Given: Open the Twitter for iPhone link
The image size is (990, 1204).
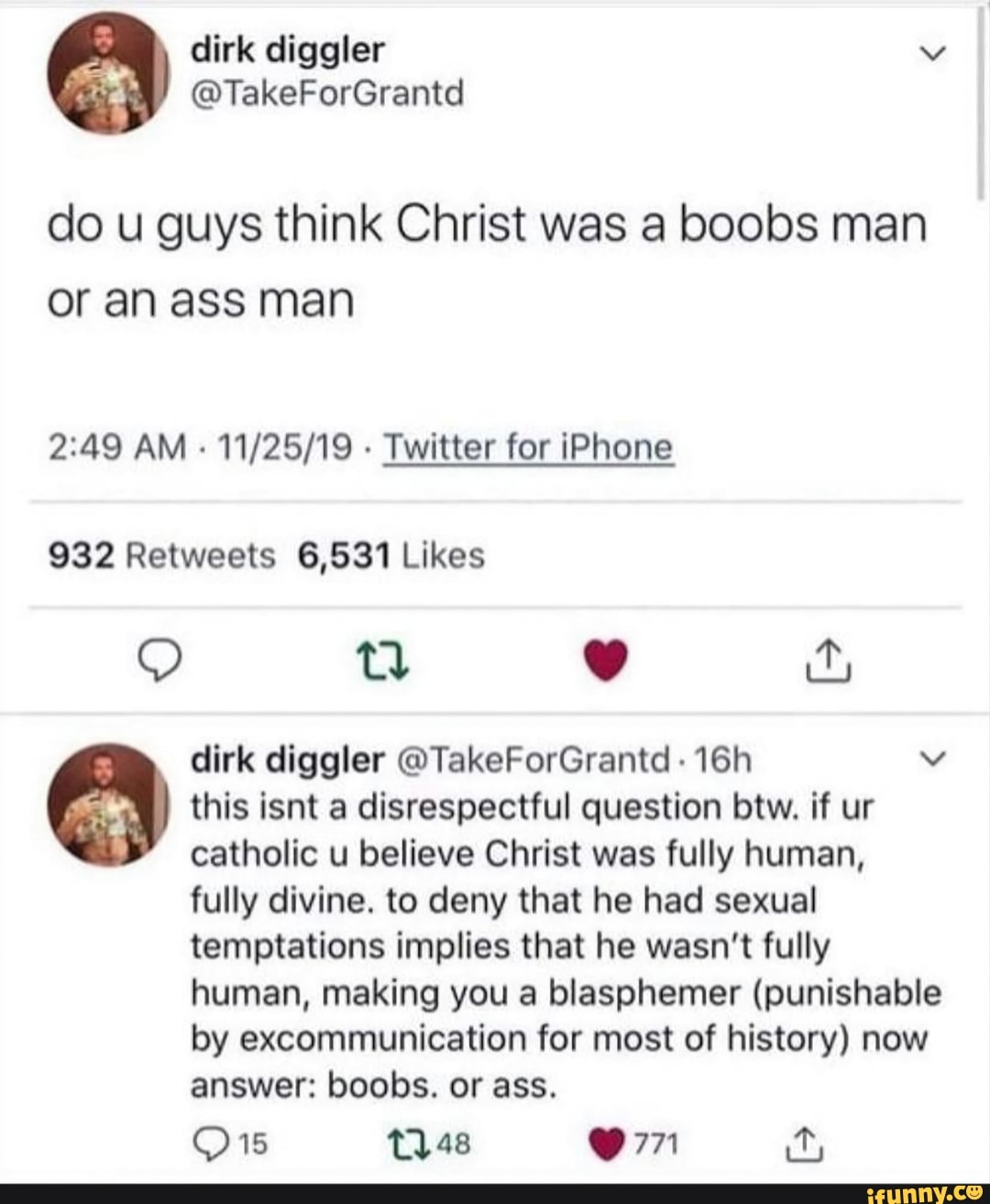Looking at the screenshot, I should tap(527, 448).
